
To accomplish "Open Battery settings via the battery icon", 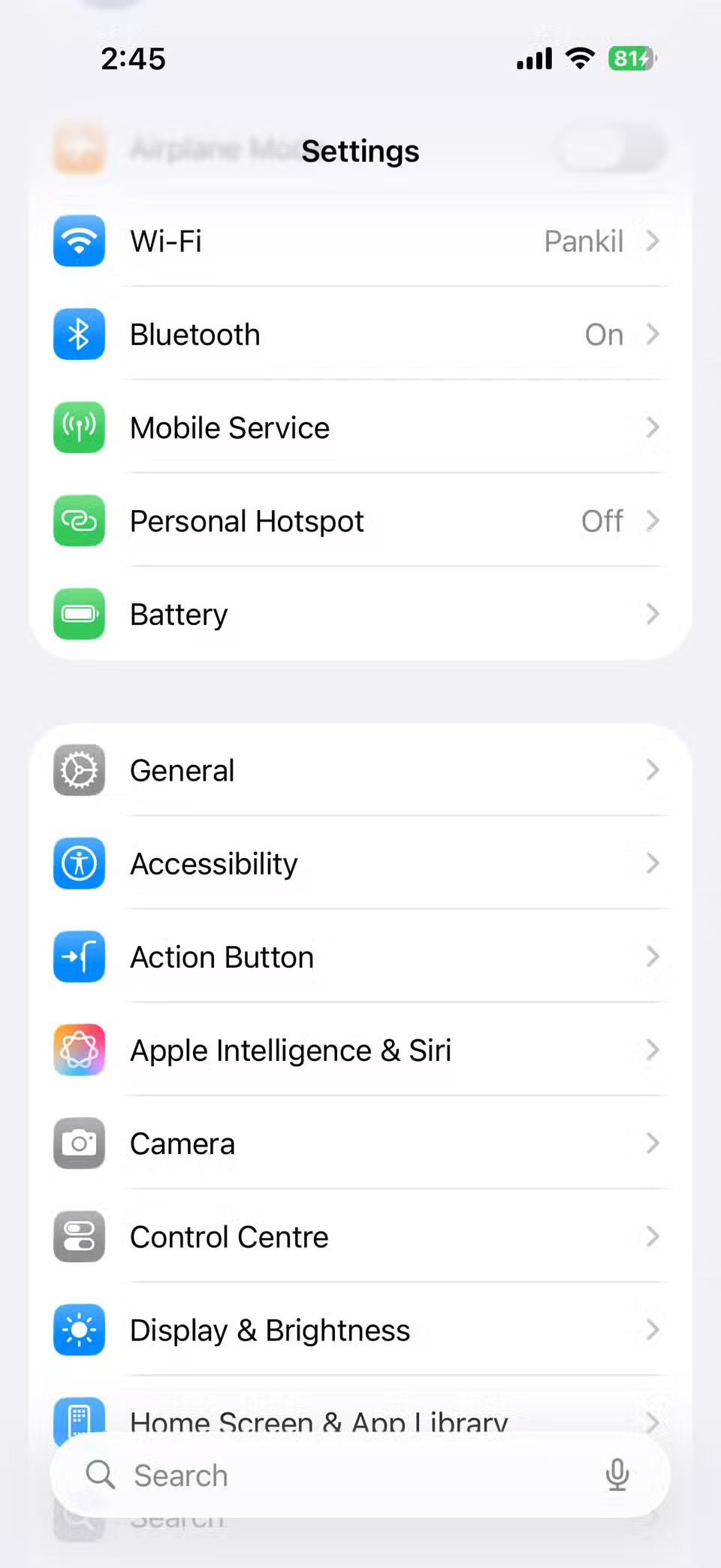I will pyautogui.click(x=79, y=614).
